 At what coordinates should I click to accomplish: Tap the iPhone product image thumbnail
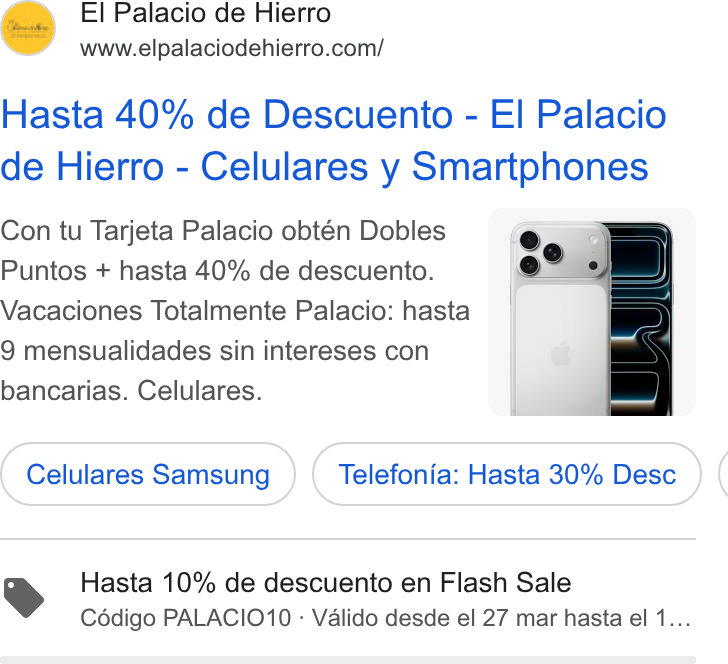pyautogui.click(x=592, y=312)
